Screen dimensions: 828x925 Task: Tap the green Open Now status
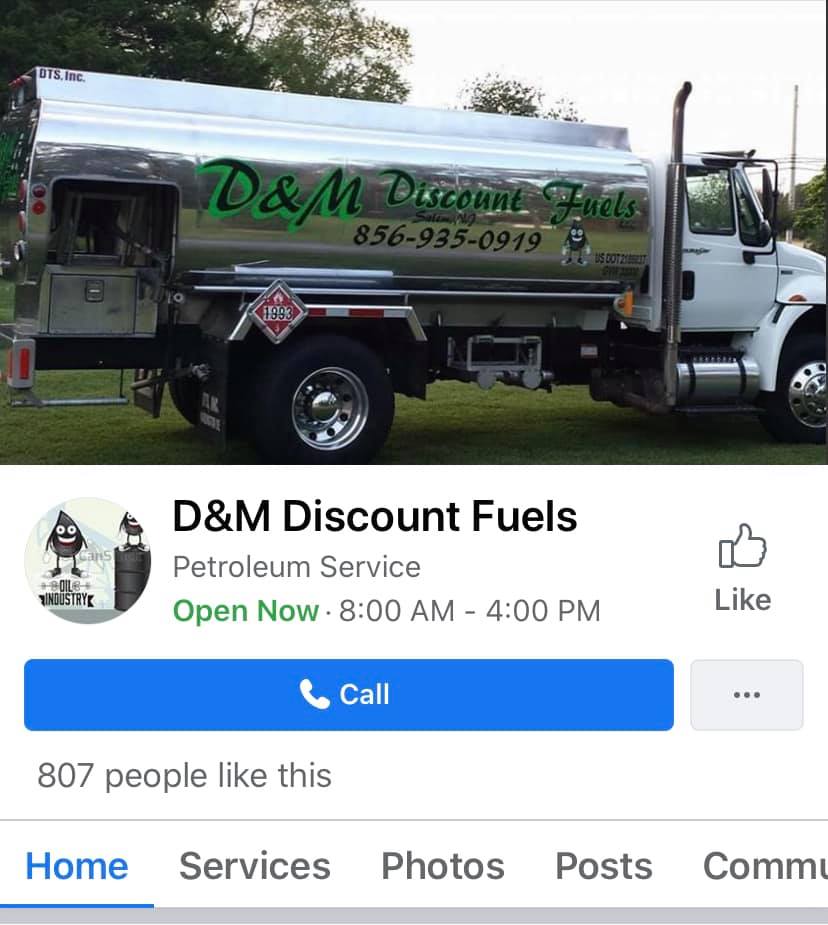coord(246,611)
